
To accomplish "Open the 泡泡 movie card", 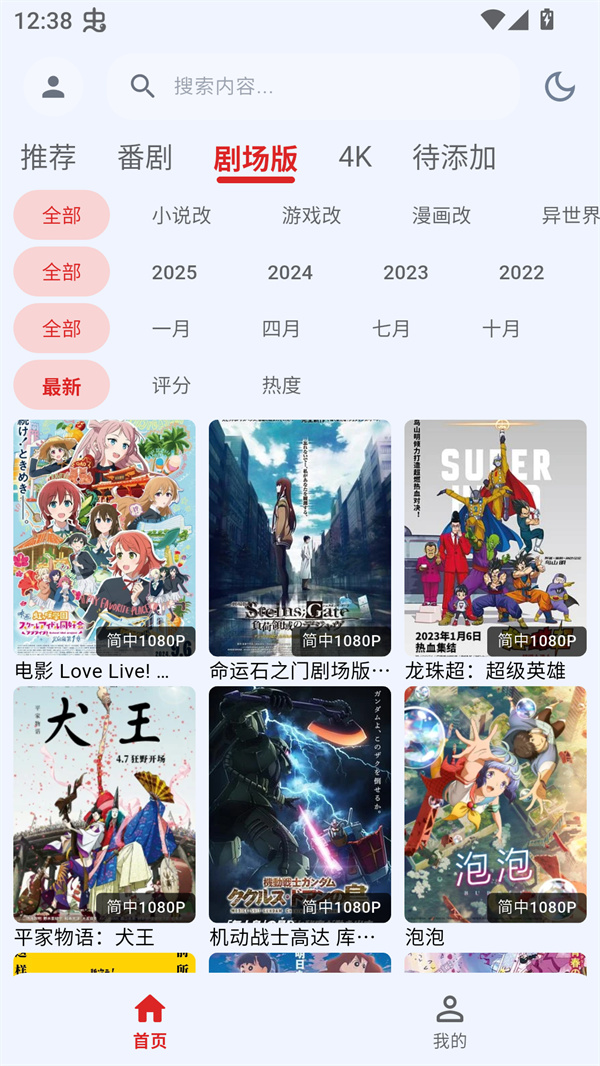I will [495, 804].
